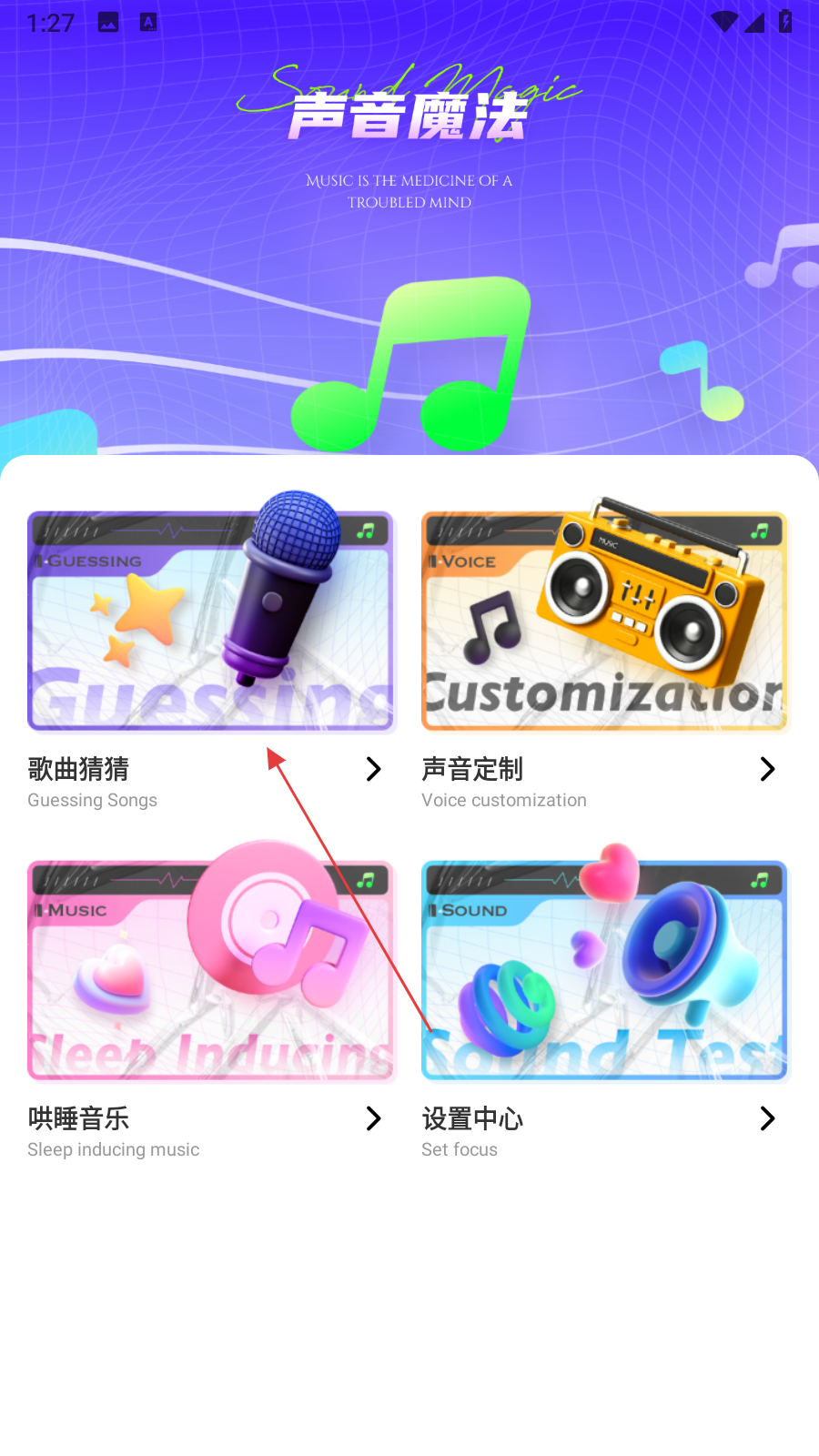Open the Voice customization card

click(605, 622)
